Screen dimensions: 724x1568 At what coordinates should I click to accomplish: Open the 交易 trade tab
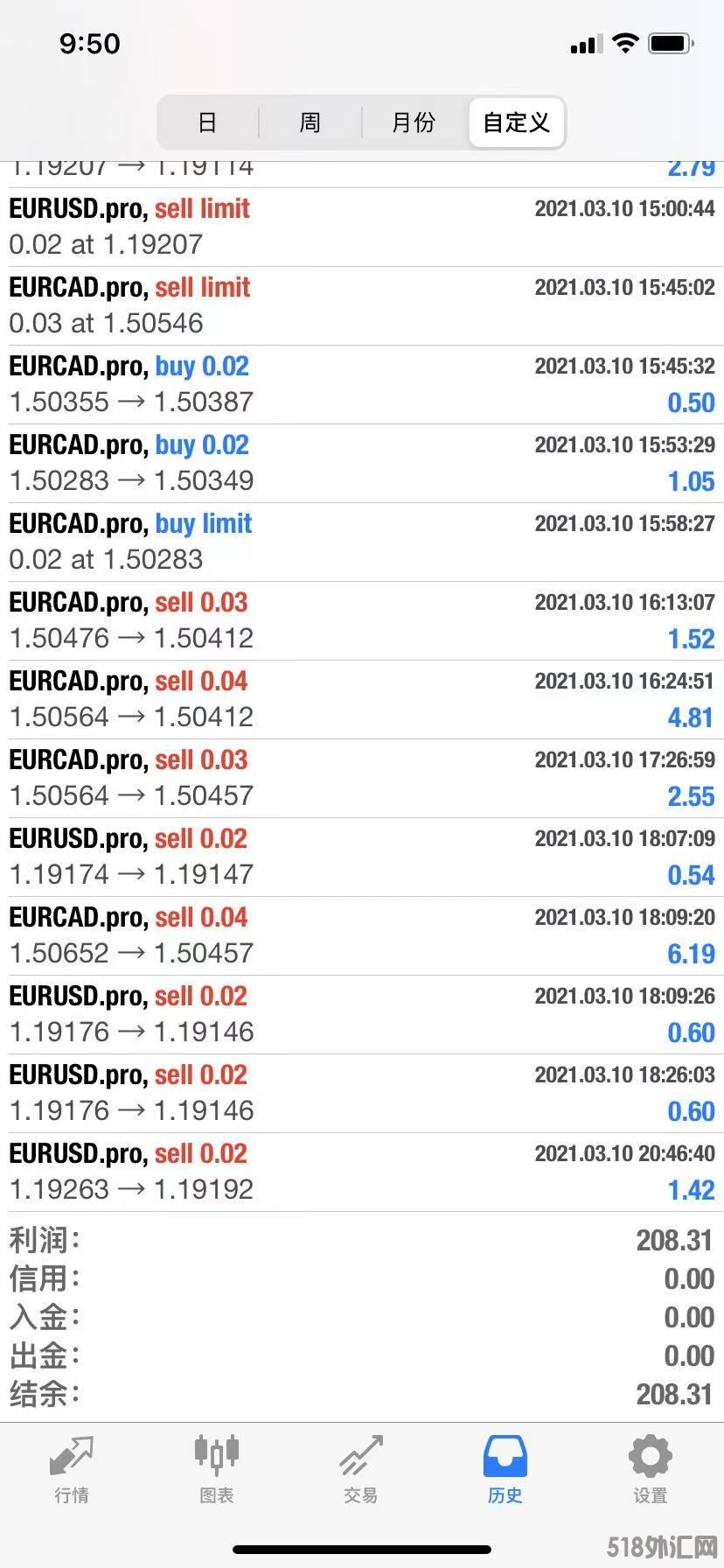coord(360,1471)
